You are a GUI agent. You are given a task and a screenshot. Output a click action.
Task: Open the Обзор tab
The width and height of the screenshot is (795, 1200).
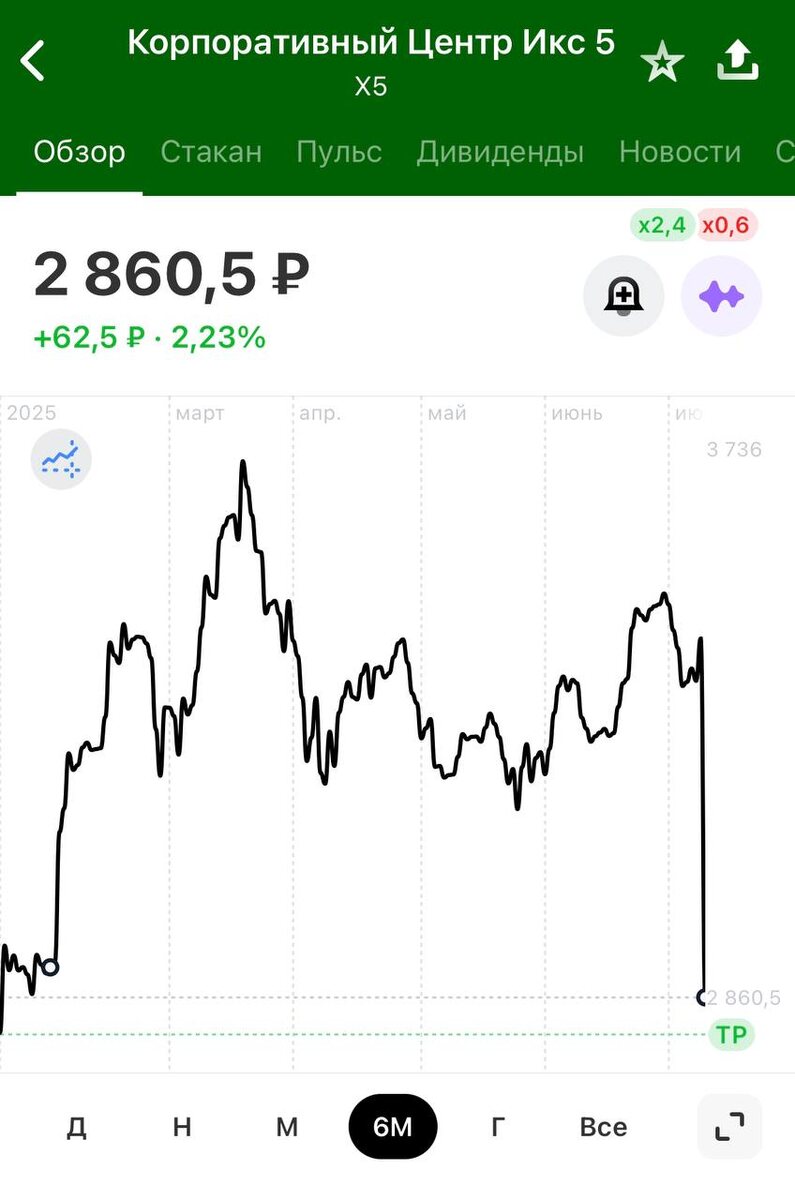[80, 152]
